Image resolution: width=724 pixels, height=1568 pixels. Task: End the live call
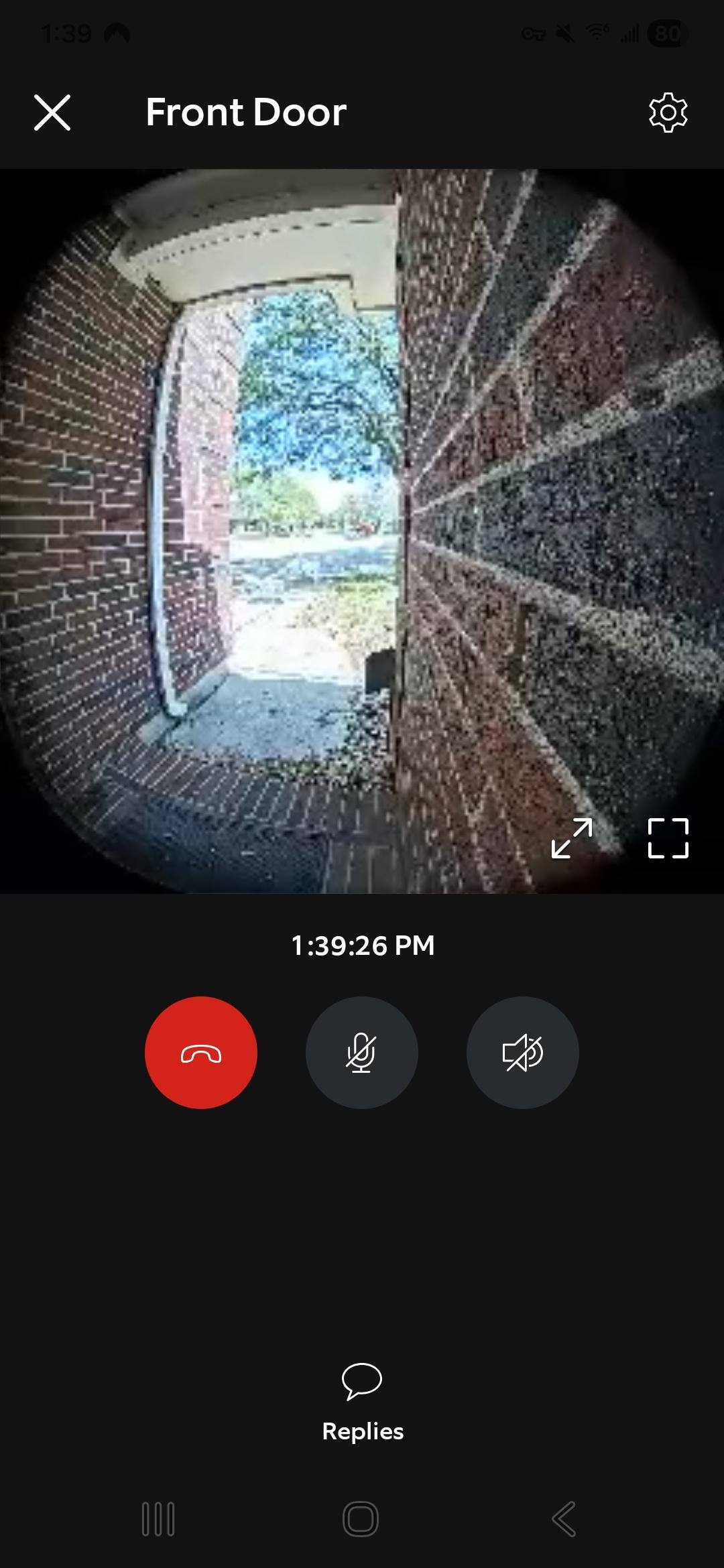pos(201,1053)
